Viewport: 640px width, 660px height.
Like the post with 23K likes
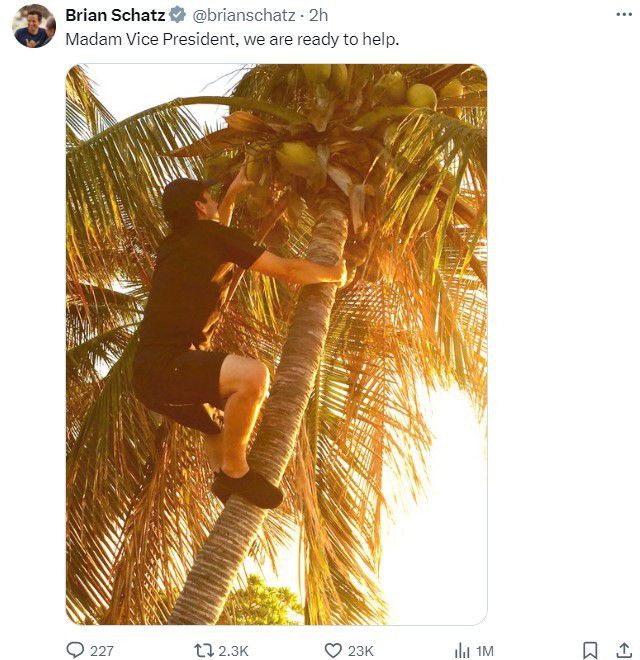pyautogui.click(x=334, y=650)
